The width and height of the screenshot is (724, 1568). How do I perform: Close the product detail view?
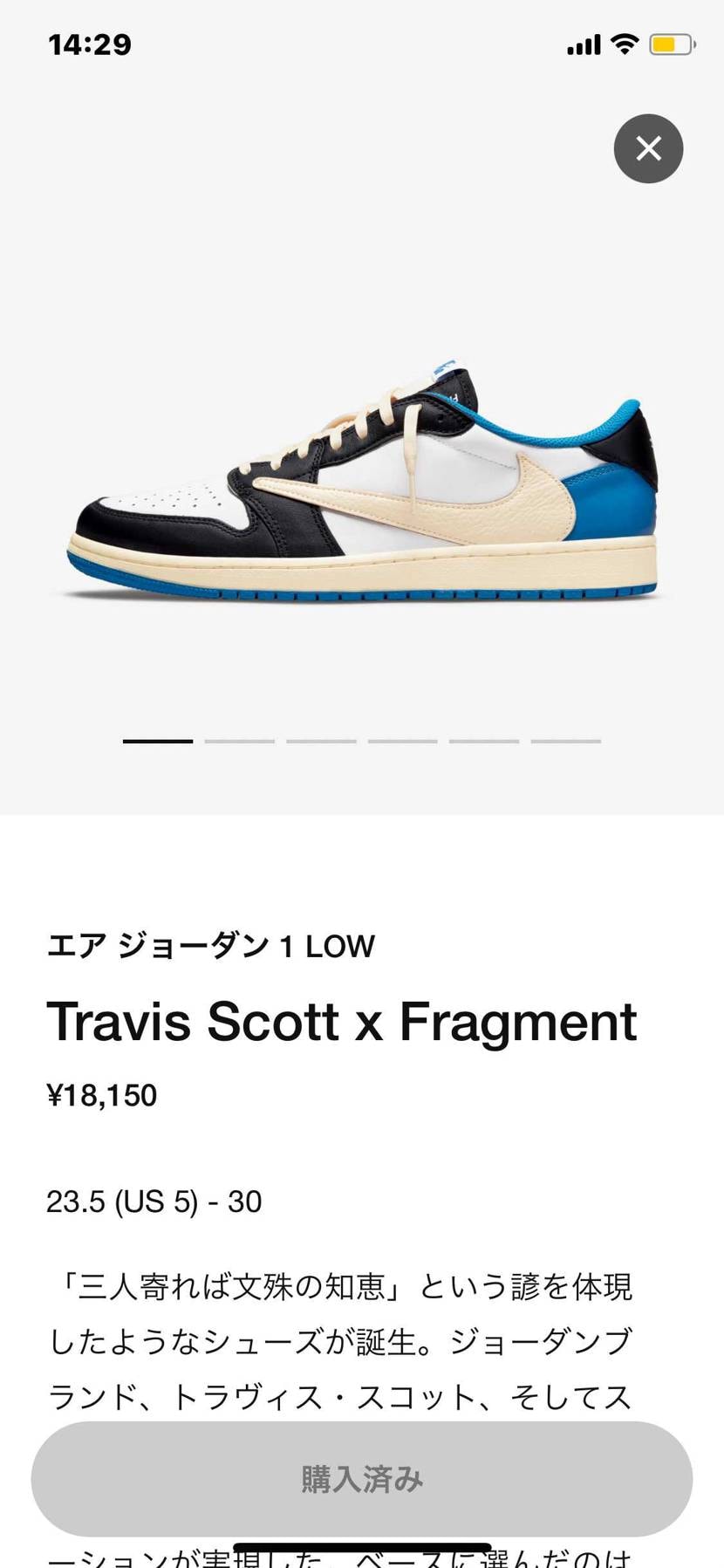tap(648, 148)
